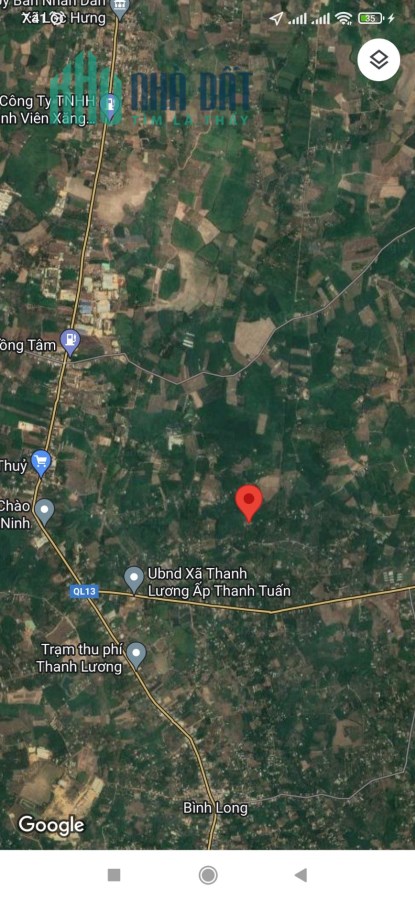This screenshot has width=415, height=900.
Task: Tap the red dropped location pin
Action: (x=249, y=503)
